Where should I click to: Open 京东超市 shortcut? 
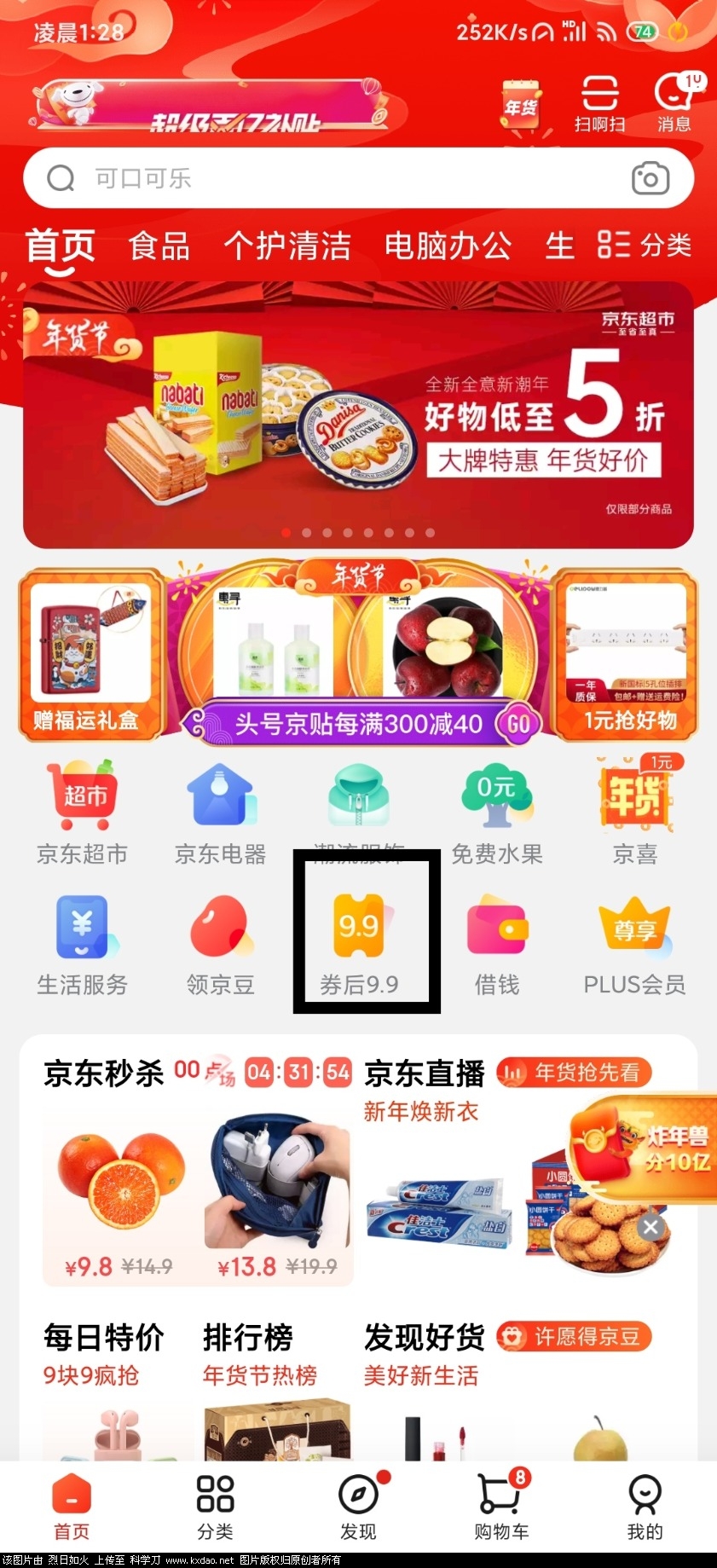pos(83,811)
